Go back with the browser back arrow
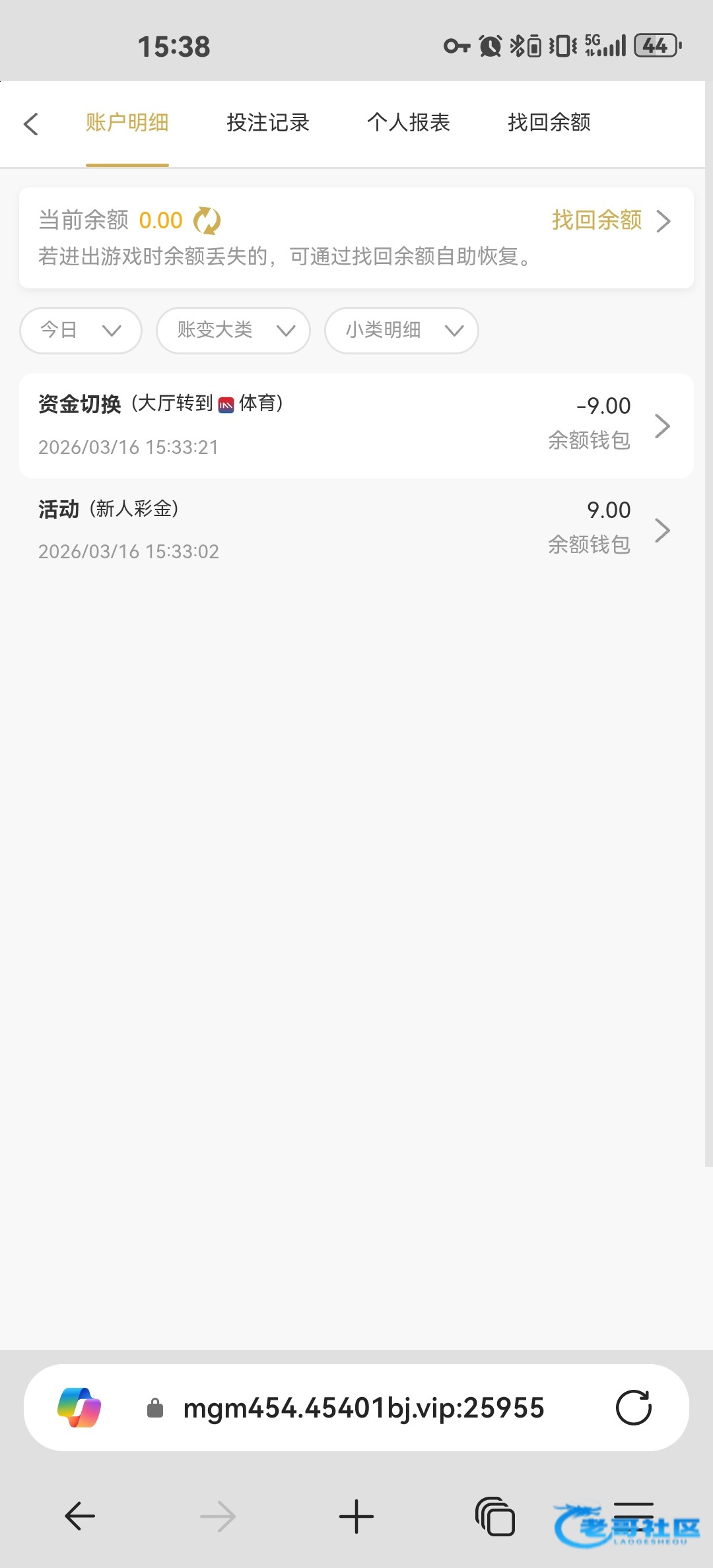The height and width of the screenshot is (1568, 713). point(80,1516)
